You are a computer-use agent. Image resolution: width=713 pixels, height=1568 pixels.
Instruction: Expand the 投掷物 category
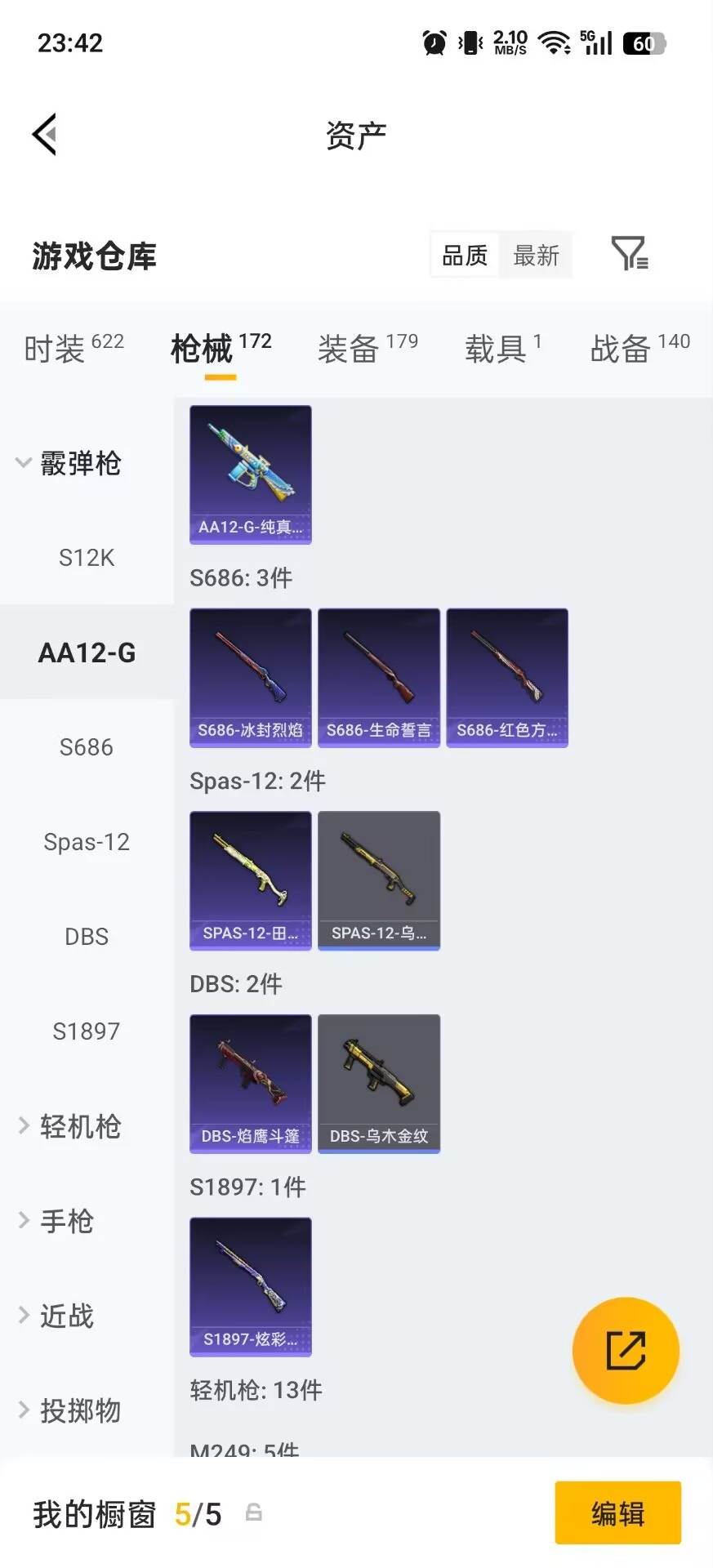69,1410
